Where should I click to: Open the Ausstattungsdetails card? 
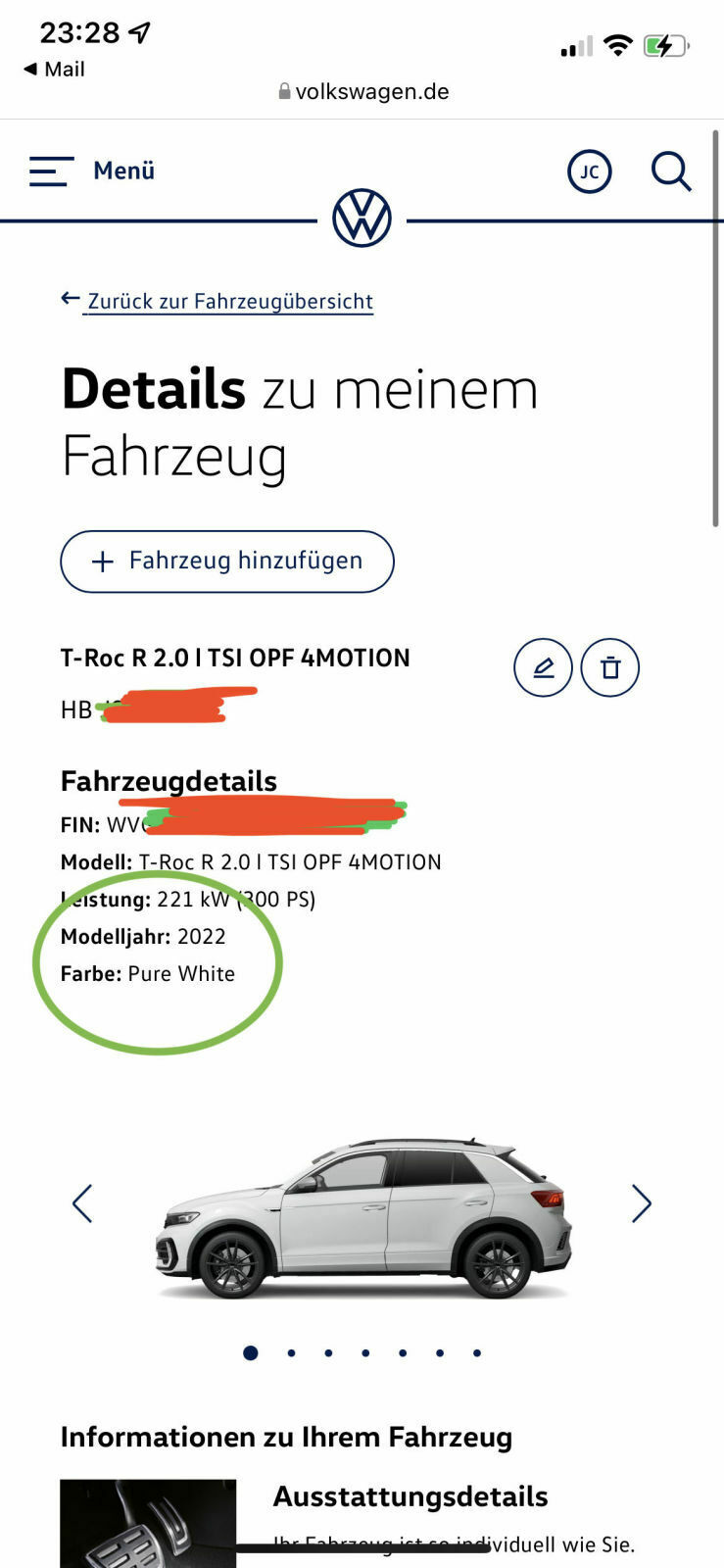point(410,1496)
